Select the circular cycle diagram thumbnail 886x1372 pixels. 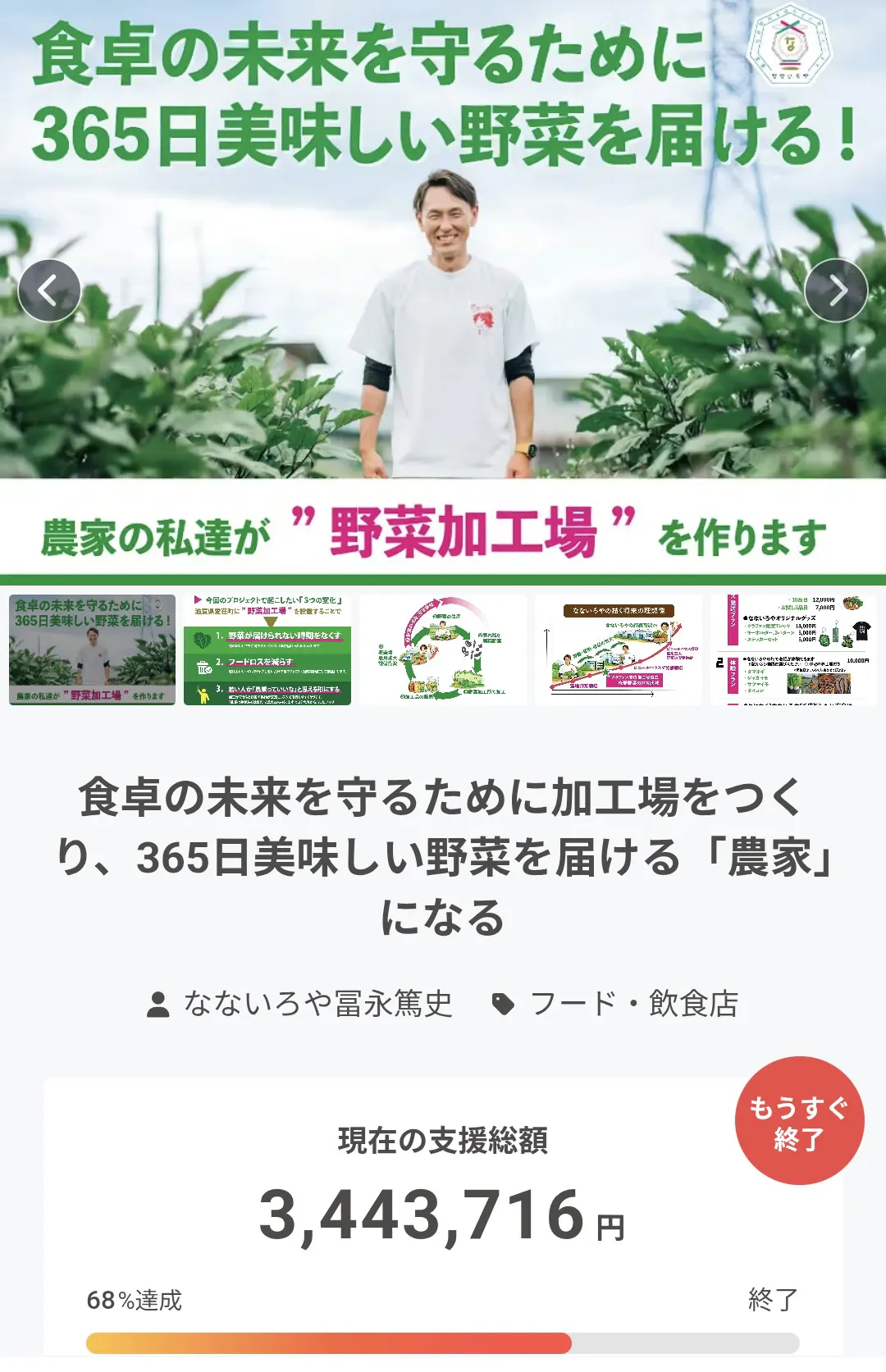pyautogui.click(x=443, y=650)
